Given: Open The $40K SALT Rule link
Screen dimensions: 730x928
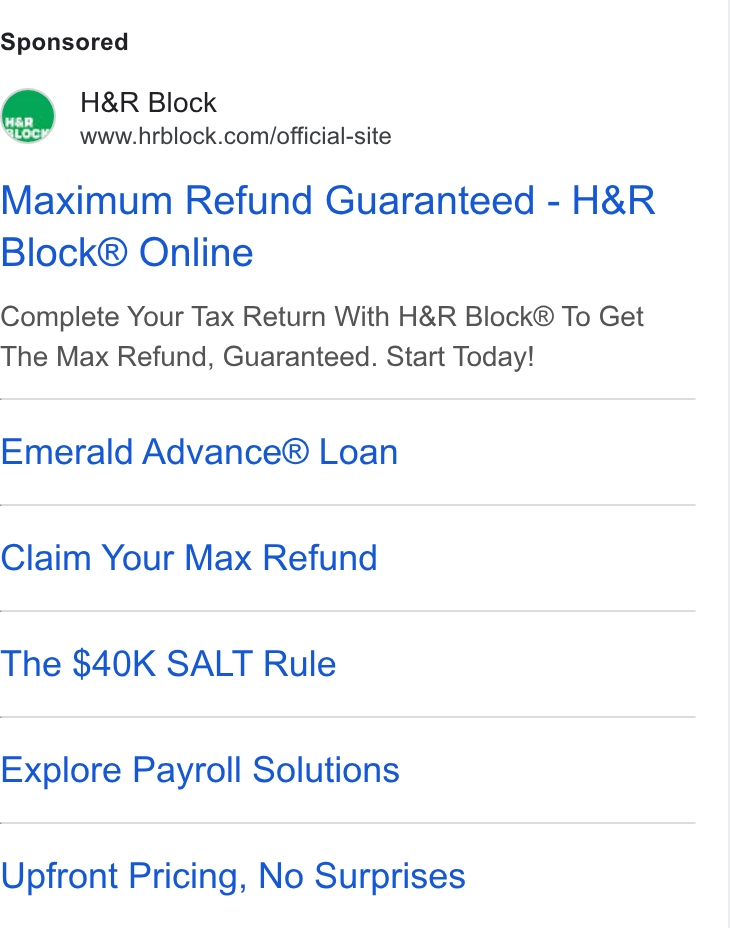Looking at the screenshot, I should tap(168, 663).
